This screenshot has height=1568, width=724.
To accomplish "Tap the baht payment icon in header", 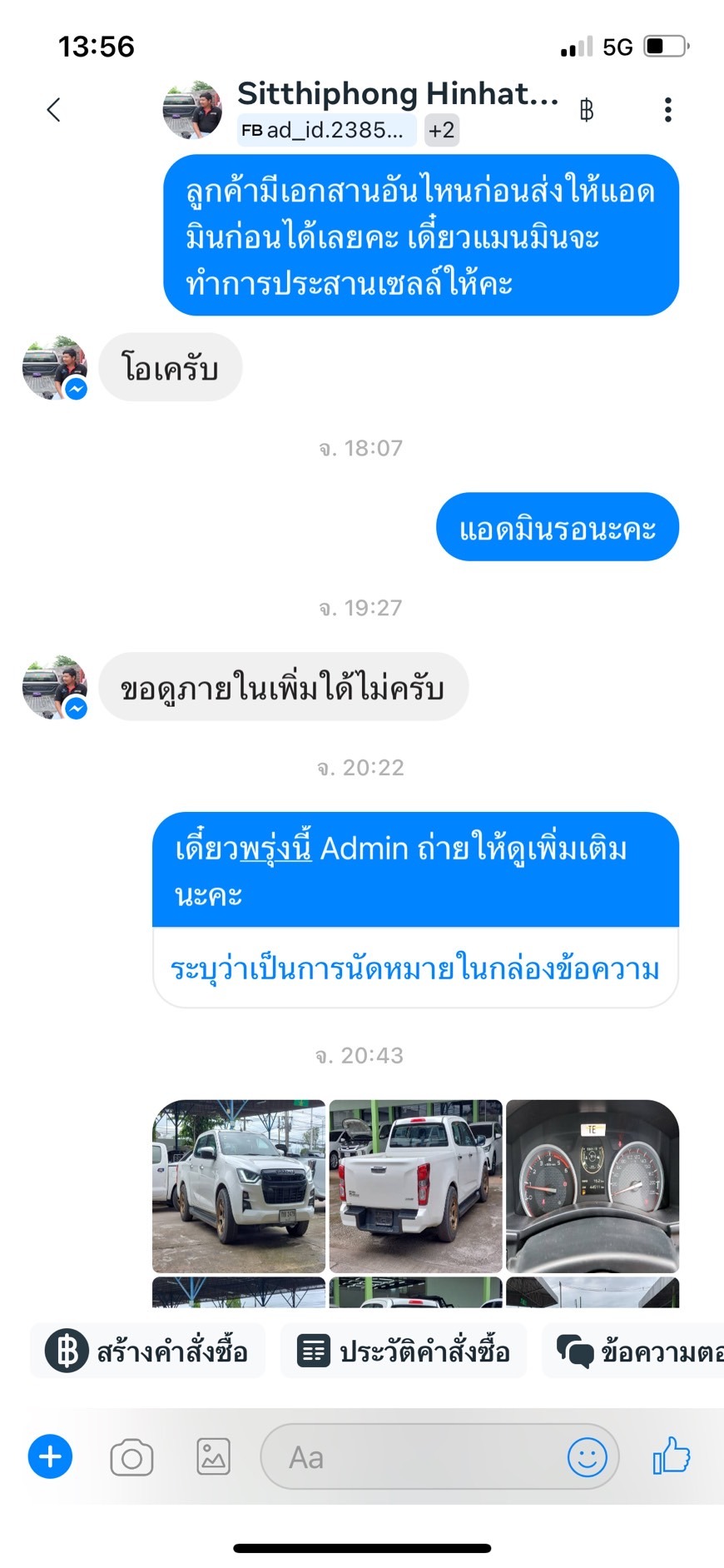I will [x=587, y=110].
